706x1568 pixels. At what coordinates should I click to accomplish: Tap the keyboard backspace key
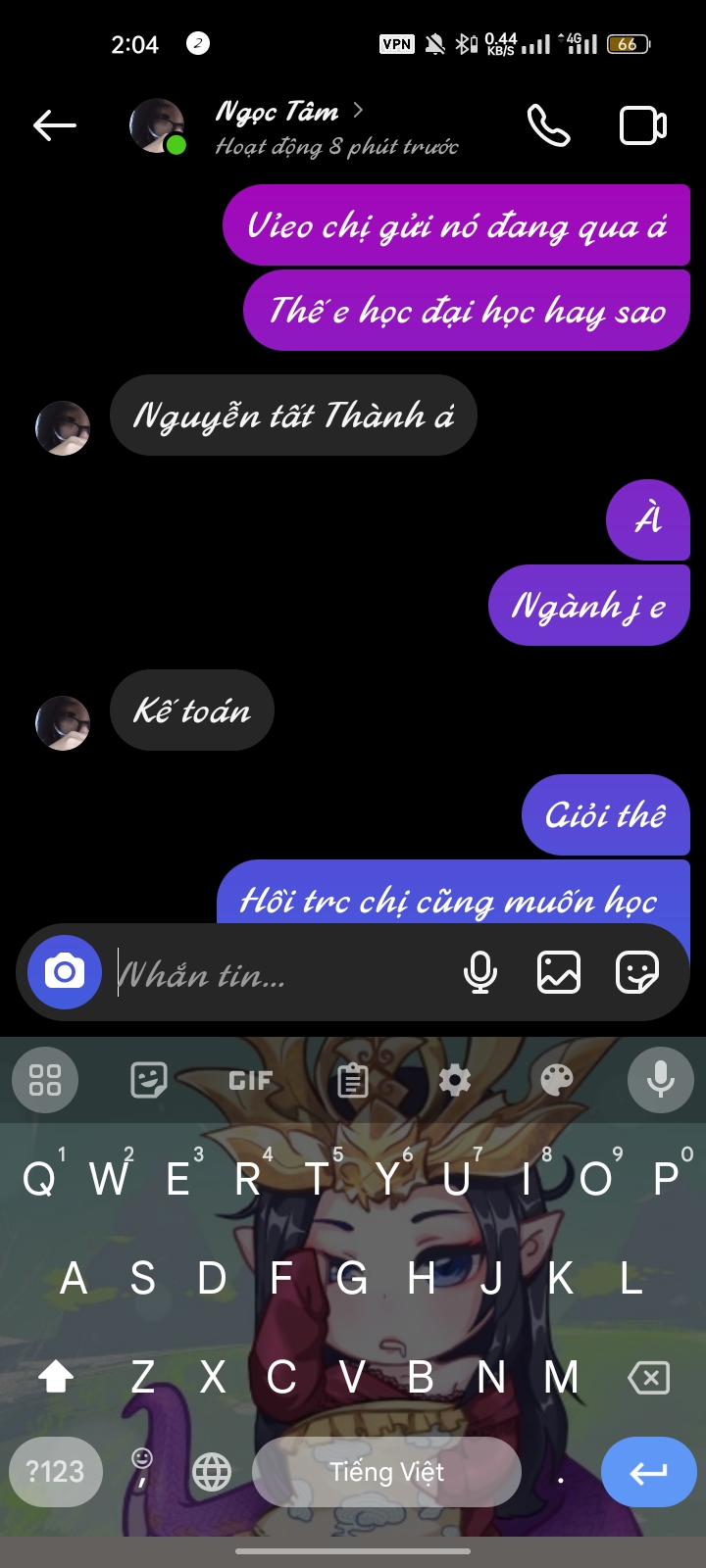[649, 1378]
